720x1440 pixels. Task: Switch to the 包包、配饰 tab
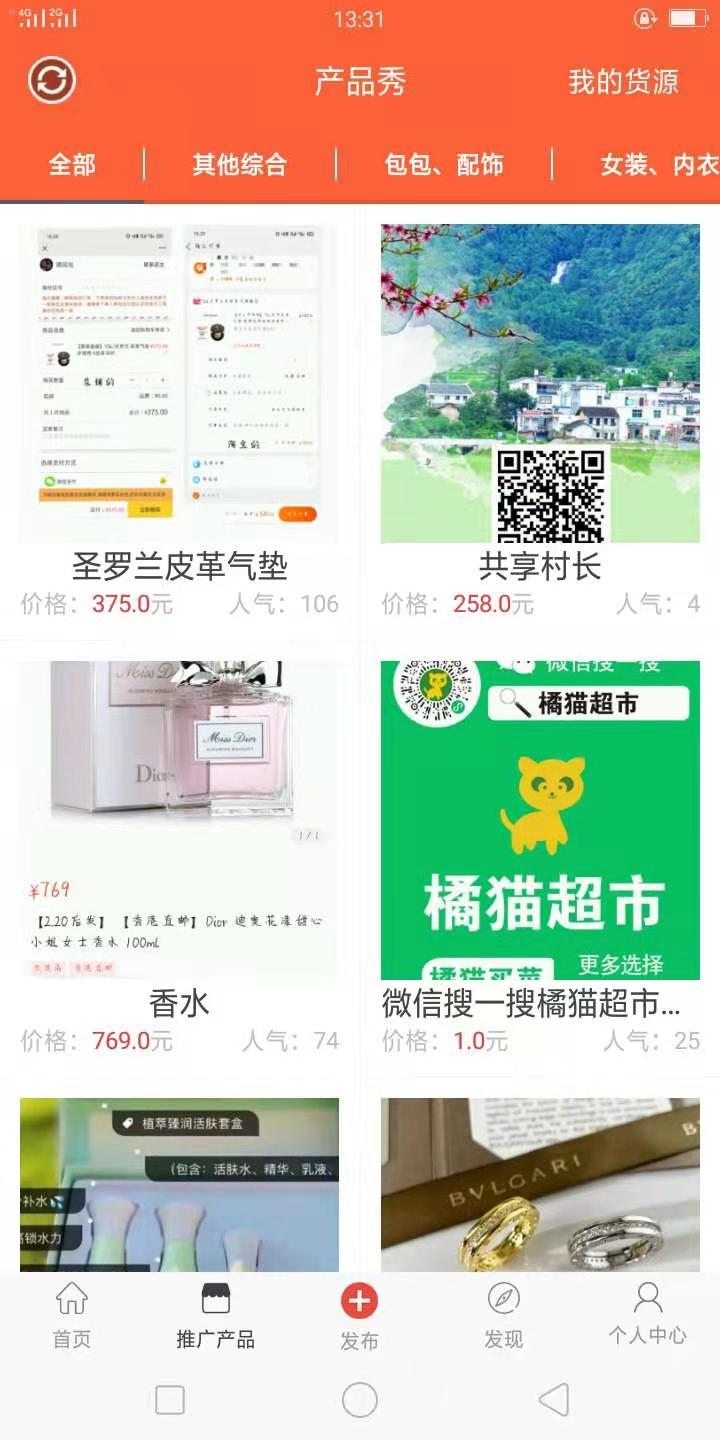(x=443, y=166)
